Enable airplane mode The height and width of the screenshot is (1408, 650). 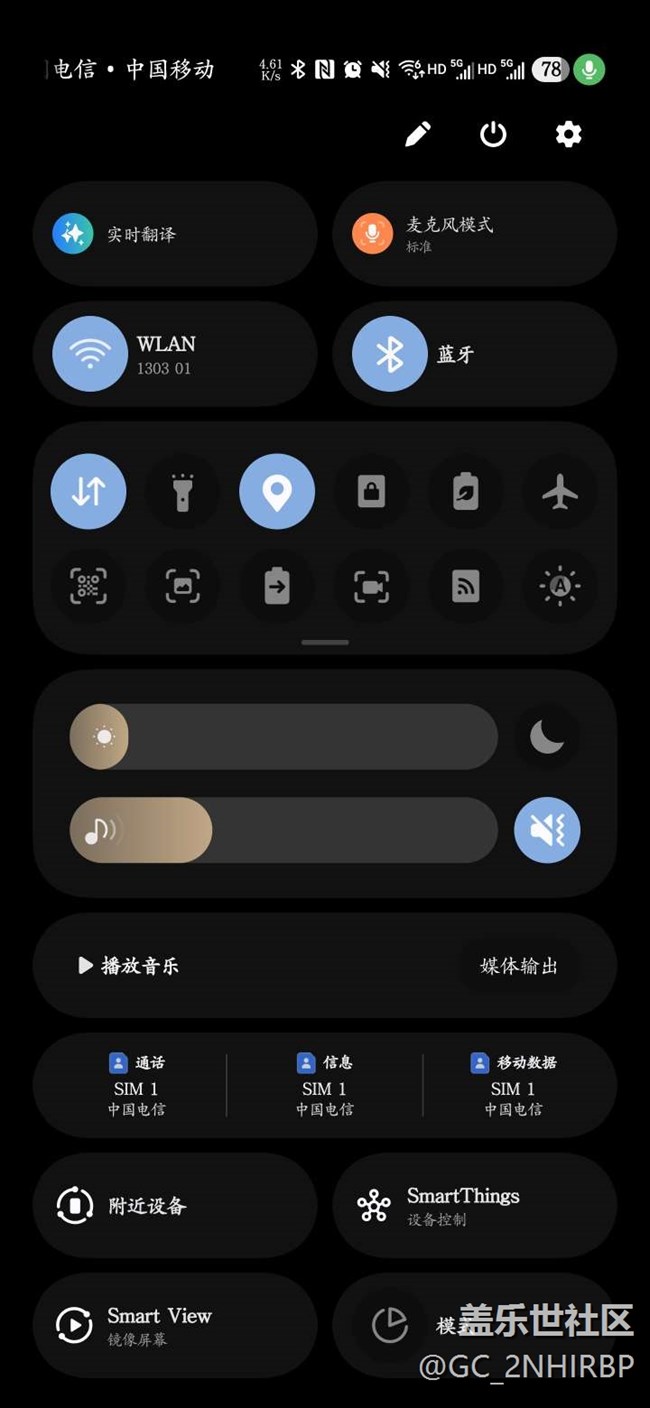560,491
